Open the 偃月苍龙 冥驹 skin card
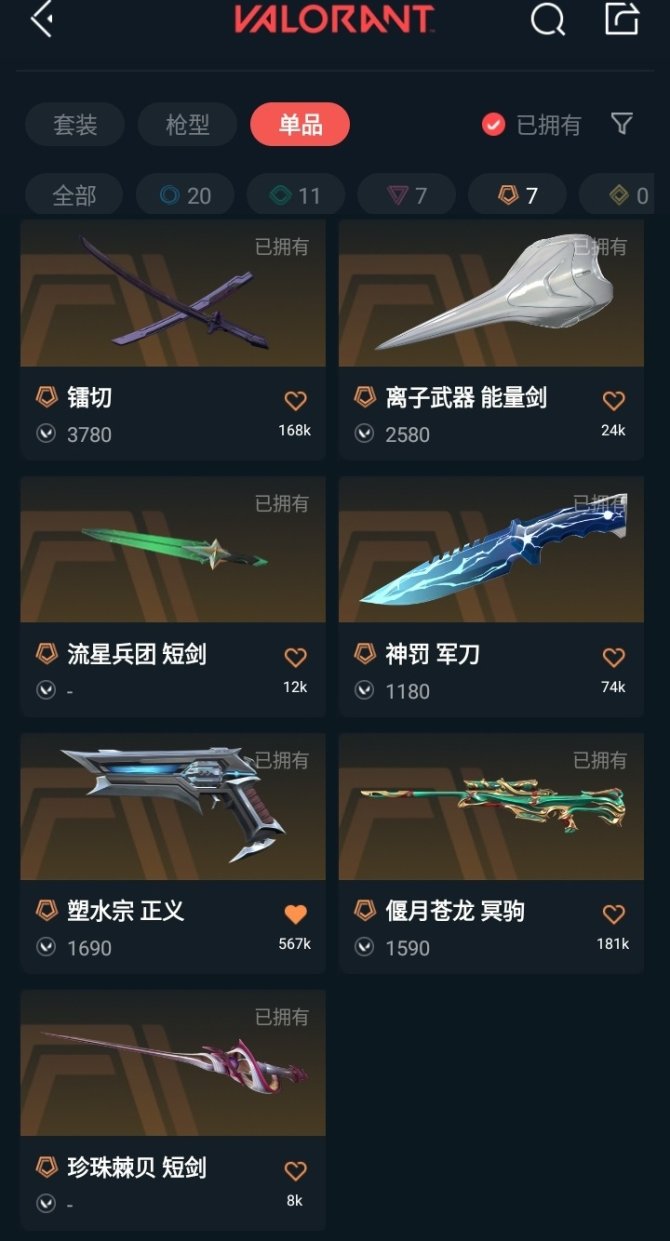Screen dimensions: 670x1241 pos(491,809)
